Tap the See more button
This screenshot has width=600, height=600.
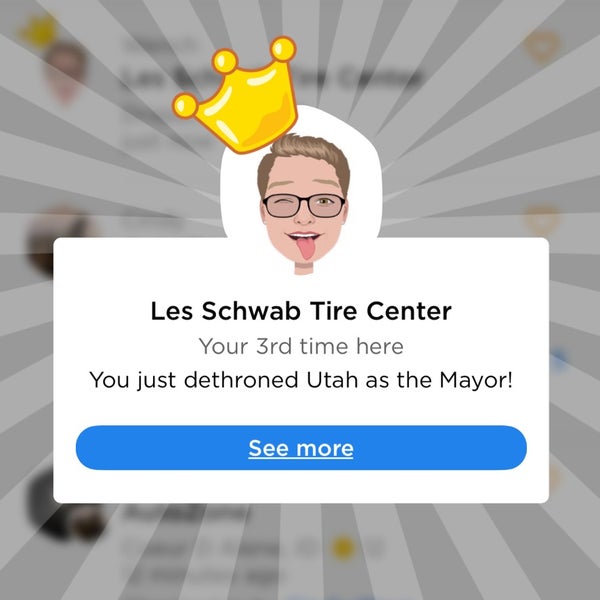[300, 448]
